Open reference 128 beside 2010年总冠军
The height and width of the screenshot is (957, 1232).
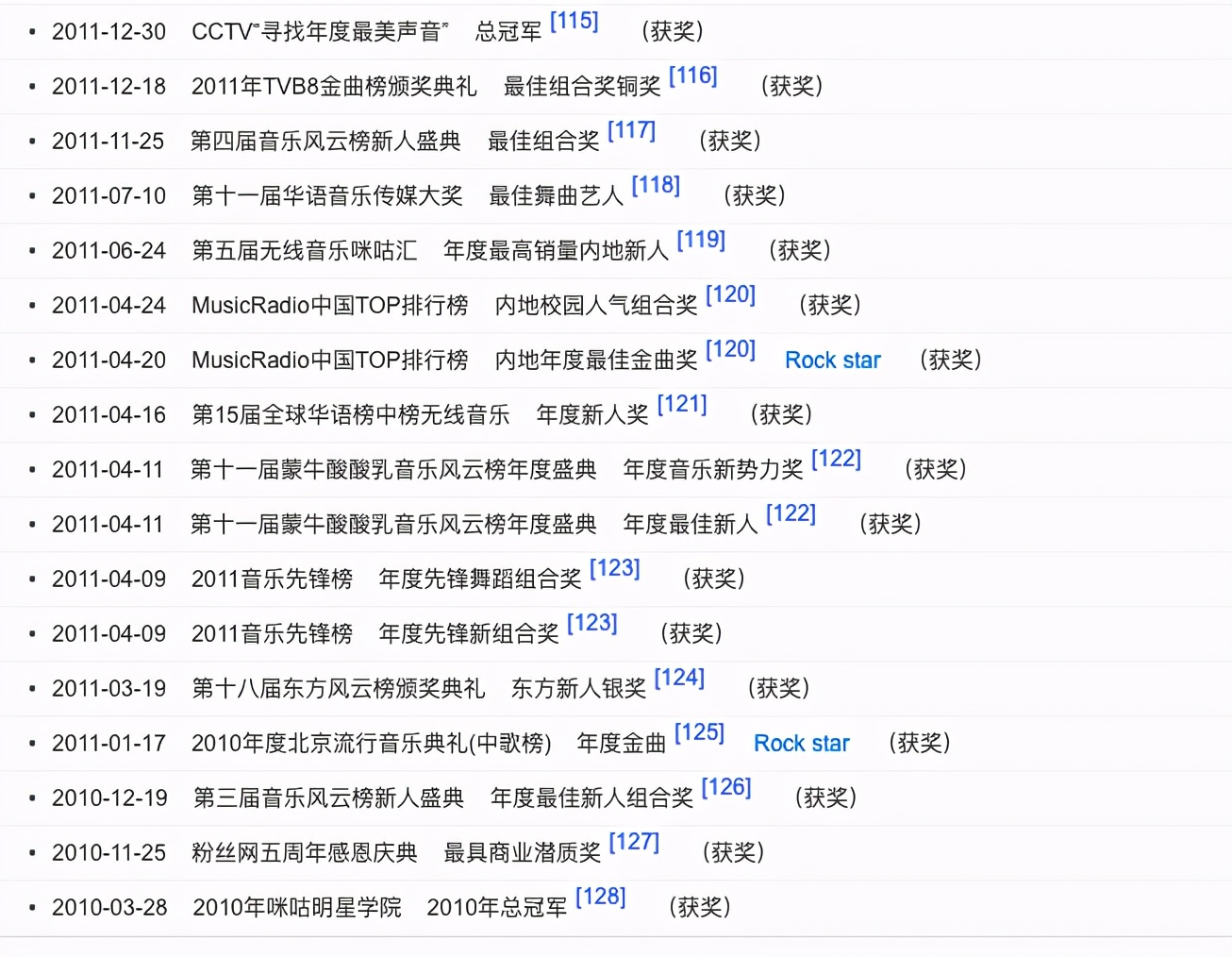click(600, 898)
